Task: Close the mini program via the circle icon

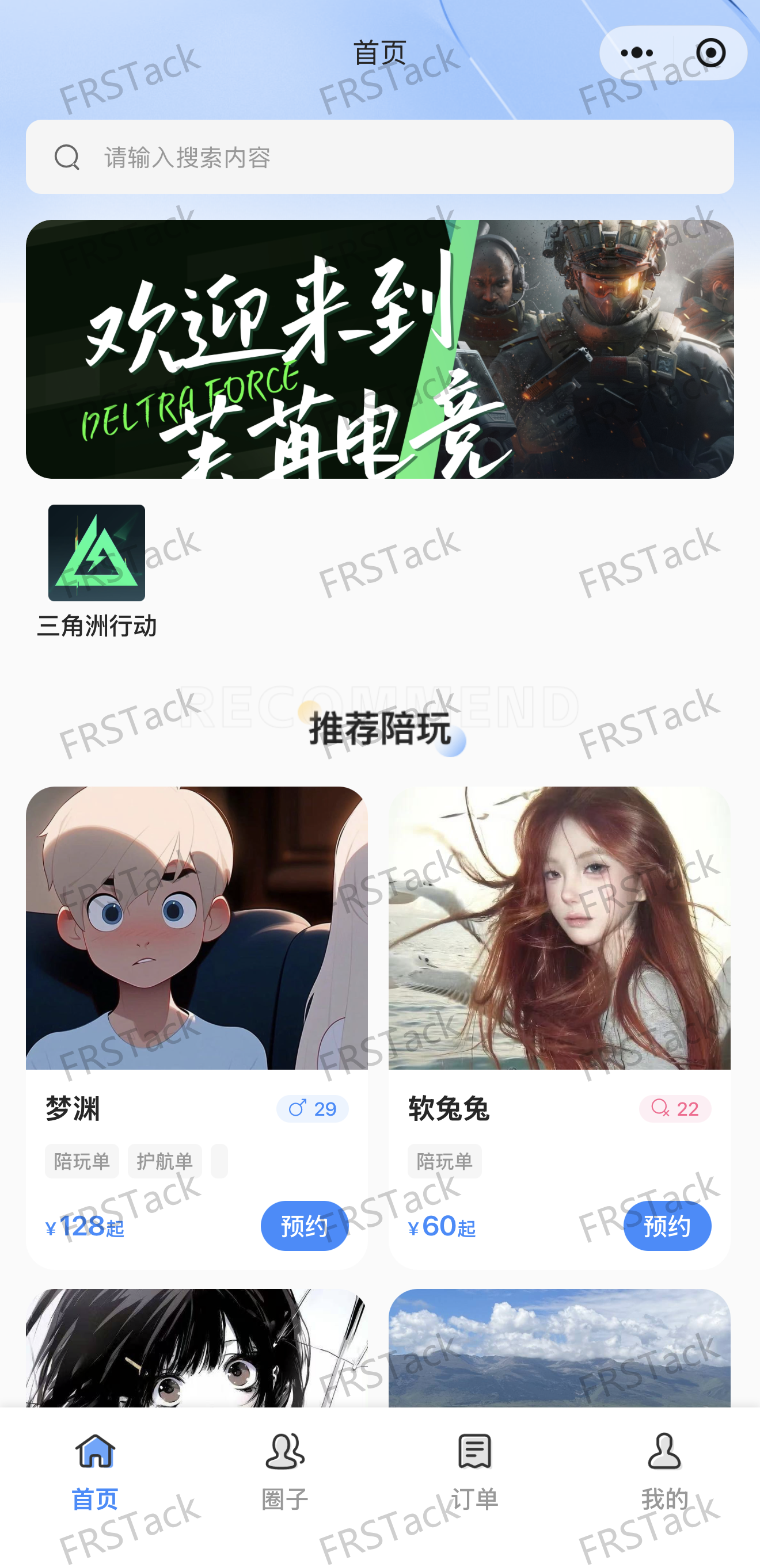Action: coord(710,53)
